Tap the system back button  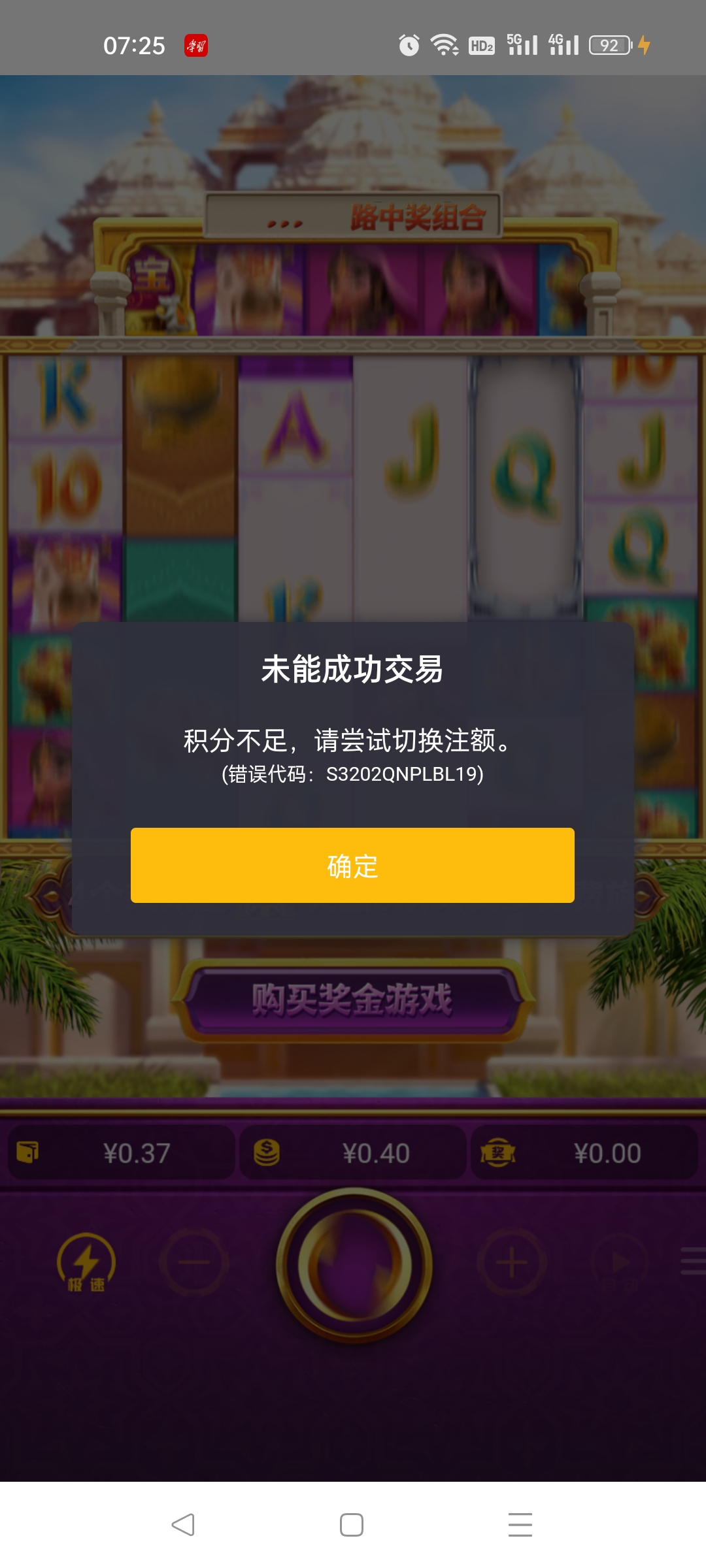pyautogui.click(x=183, y=1525)
